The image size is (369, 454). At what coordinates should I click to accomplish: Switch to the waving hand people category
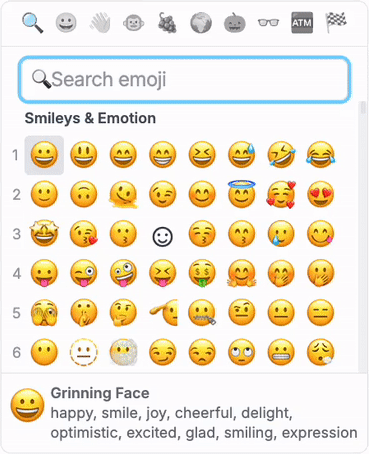100,23
